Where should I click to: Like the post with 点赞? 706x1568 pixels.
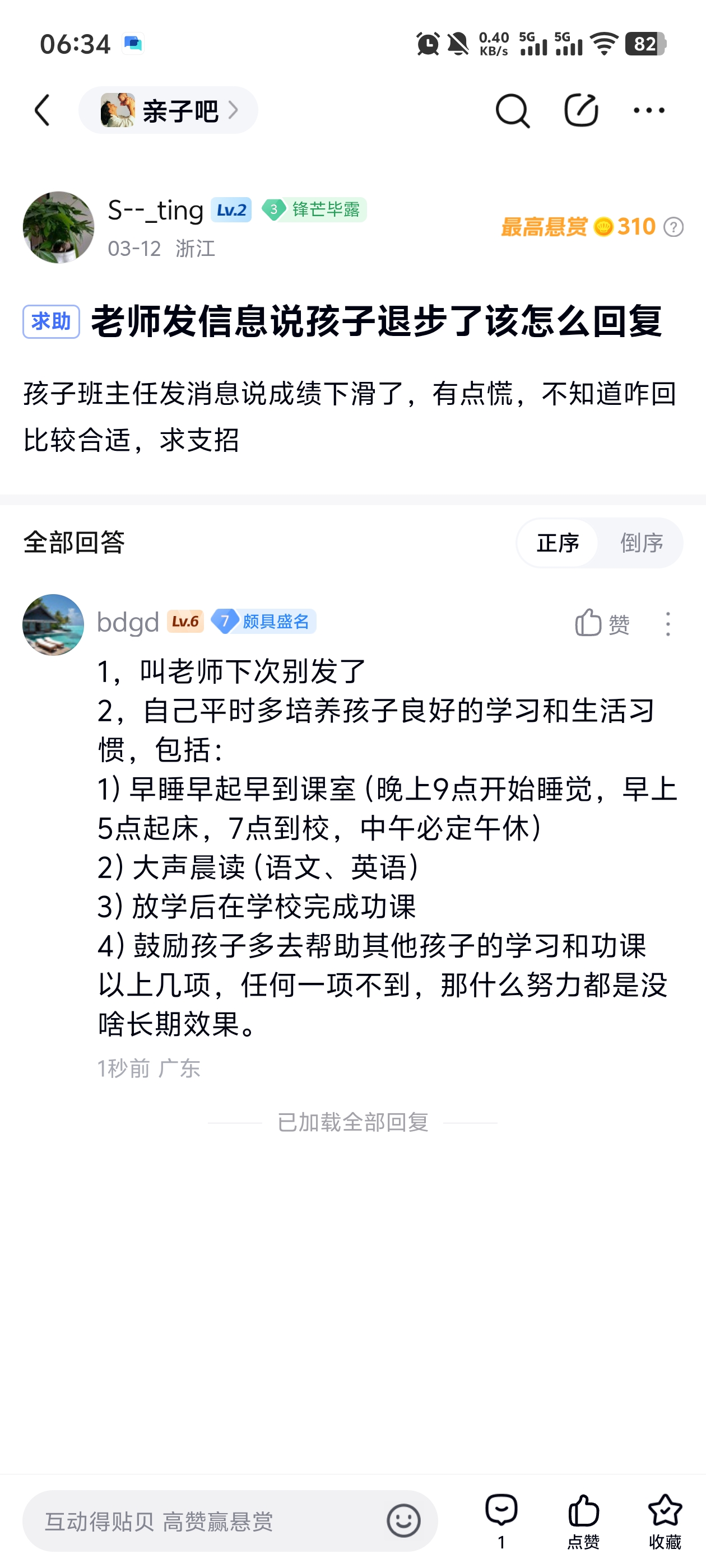(583, 1519)
